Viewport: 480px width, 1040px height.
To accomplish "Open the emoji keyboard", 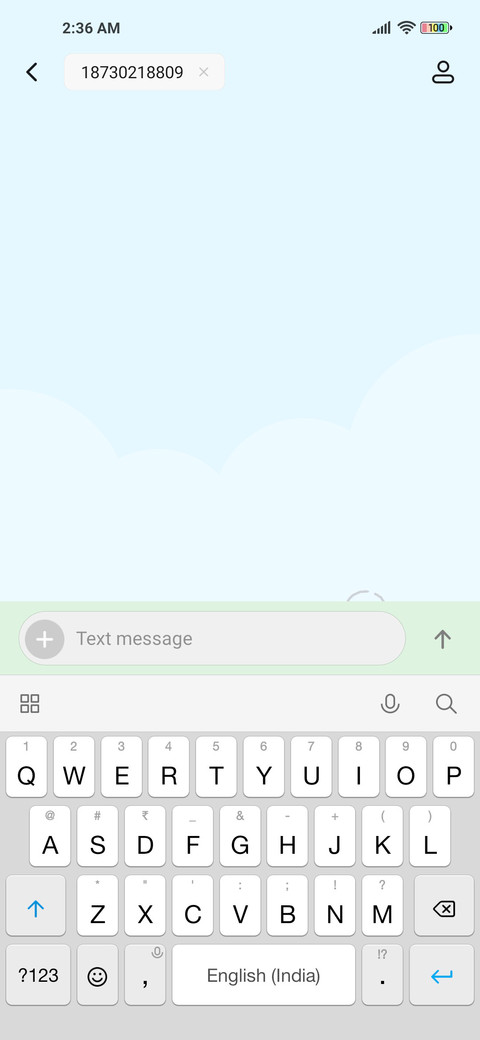I will tap(97, 975).
